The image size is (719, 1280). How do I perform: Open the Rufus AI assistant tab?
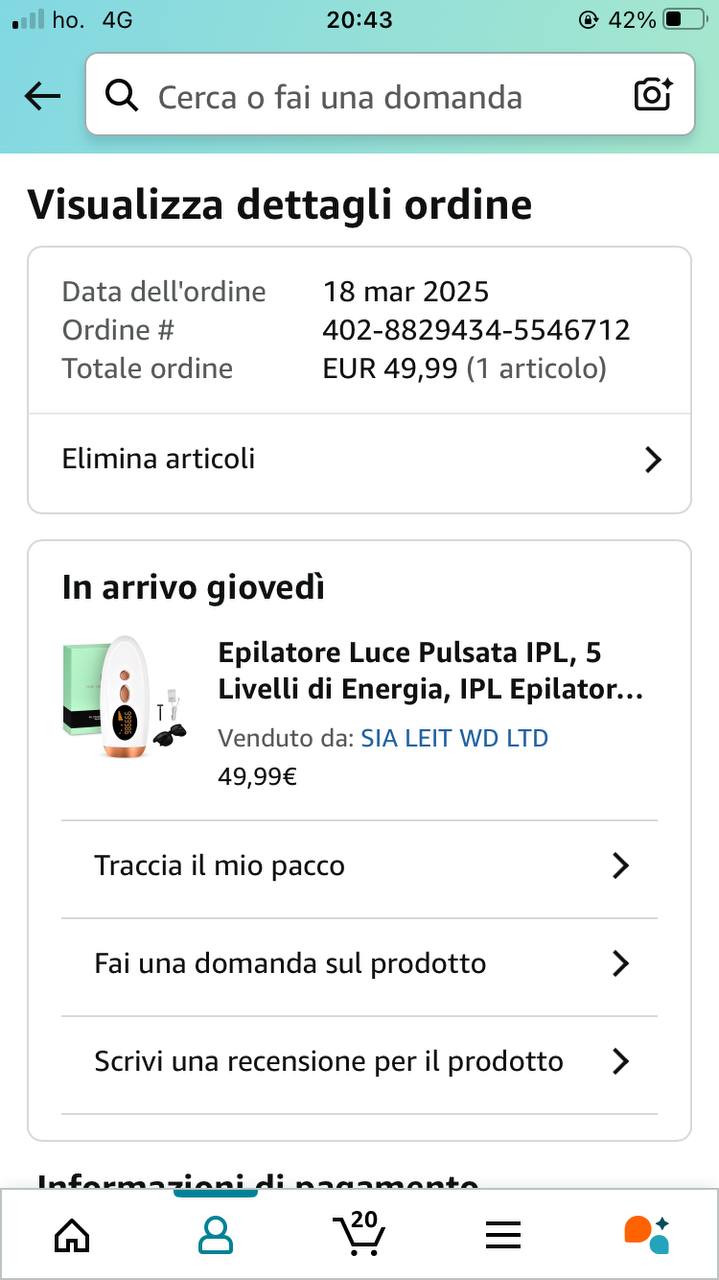646,1234
